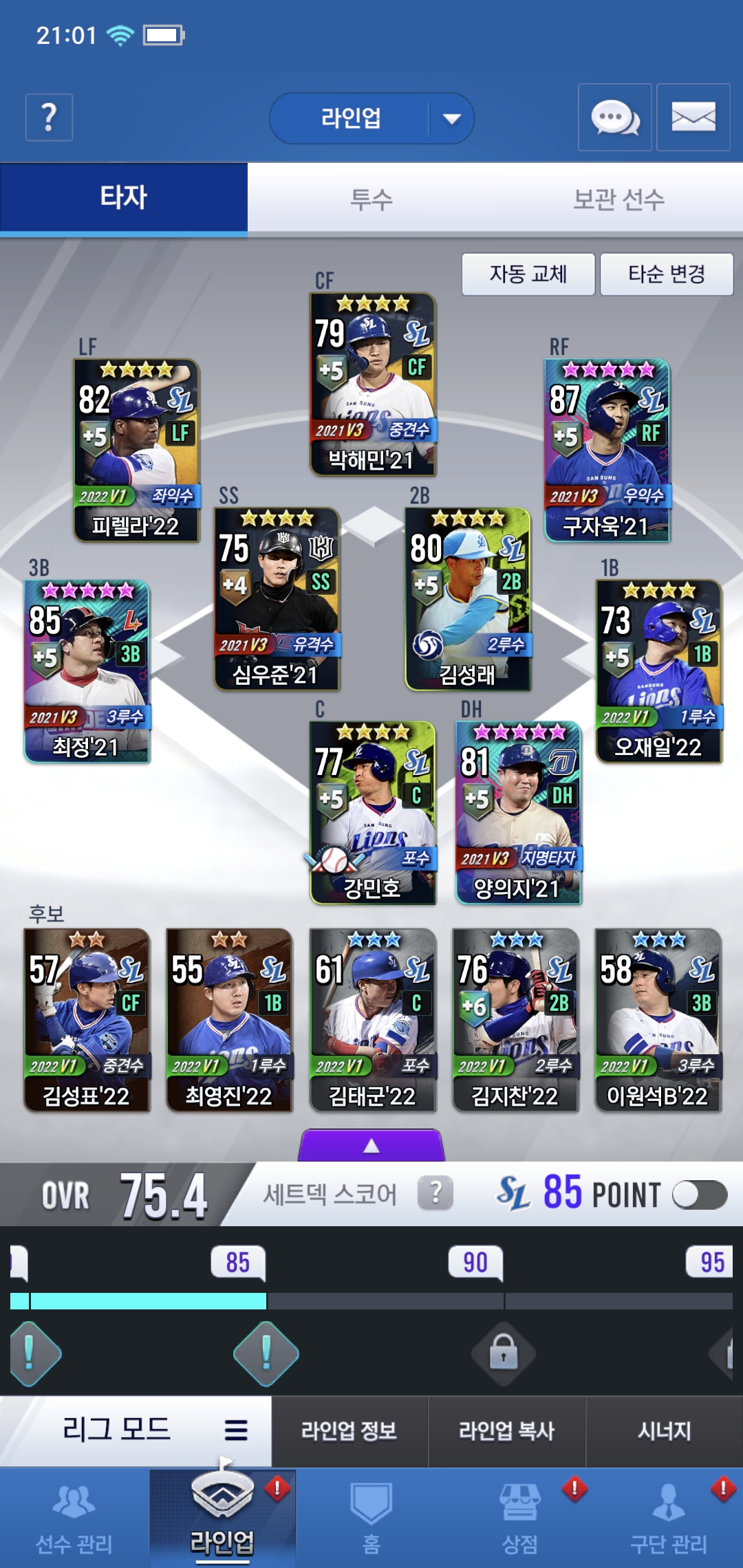Open the help question mark icon
Image resolution: width=743 pixels, height=1568 pixels.
[x=49, y=118]
